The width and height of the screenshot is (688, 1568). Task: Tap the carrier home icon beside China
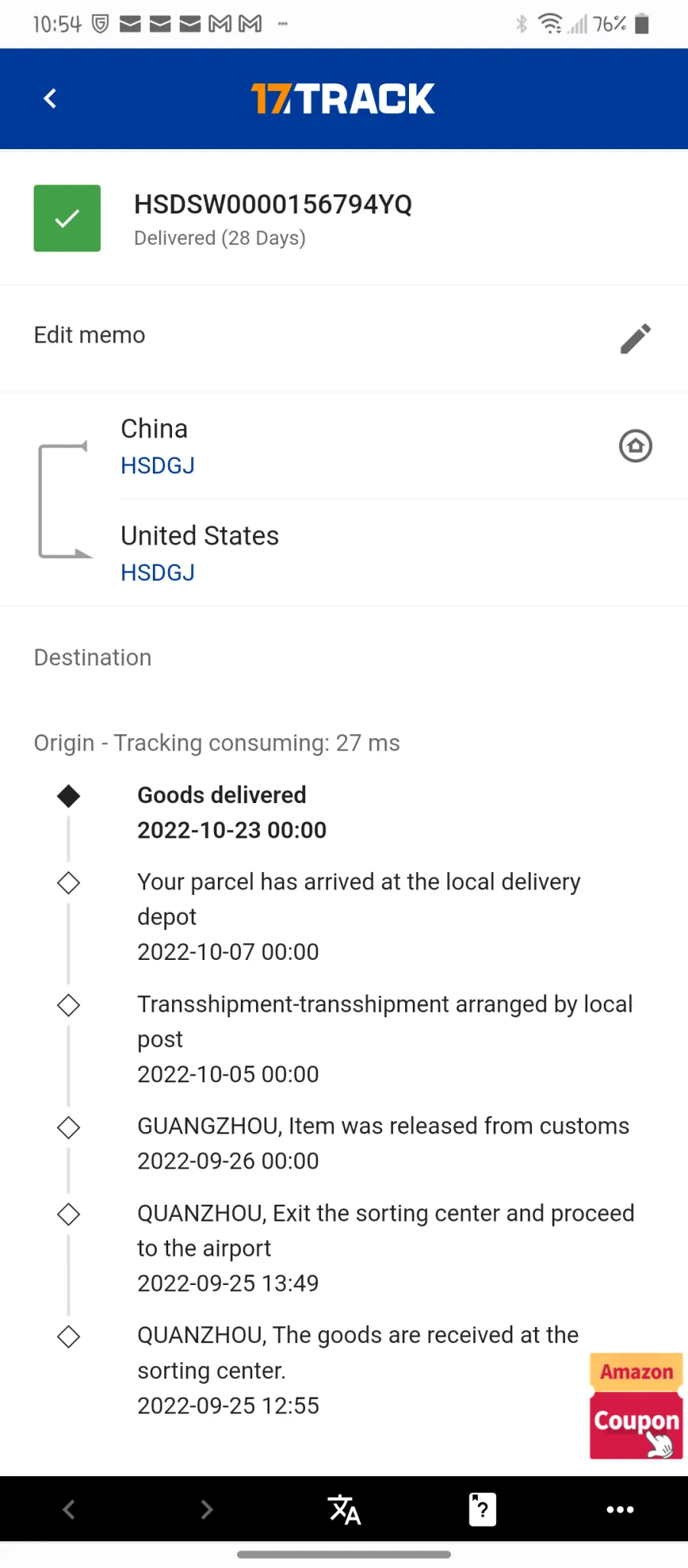[x=635, y=446]
